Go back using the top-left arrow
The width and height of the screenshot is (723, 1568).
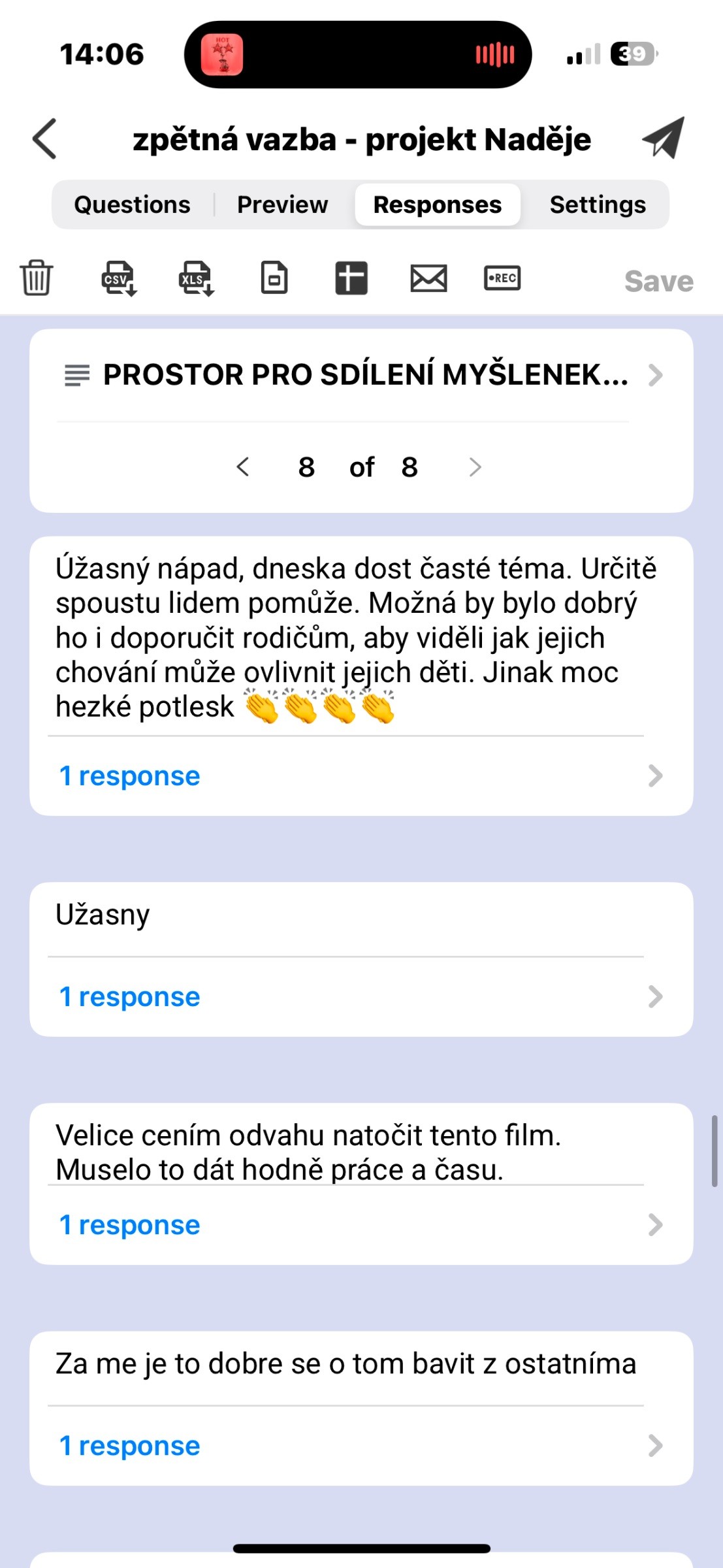coord(44,139)
